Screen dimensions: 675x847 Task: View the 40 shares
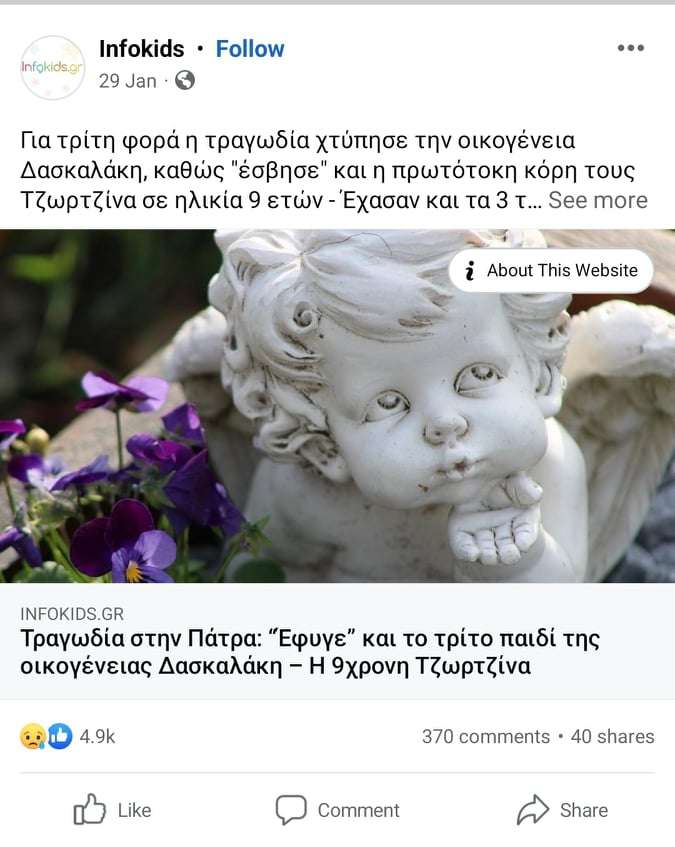(612, 737)
